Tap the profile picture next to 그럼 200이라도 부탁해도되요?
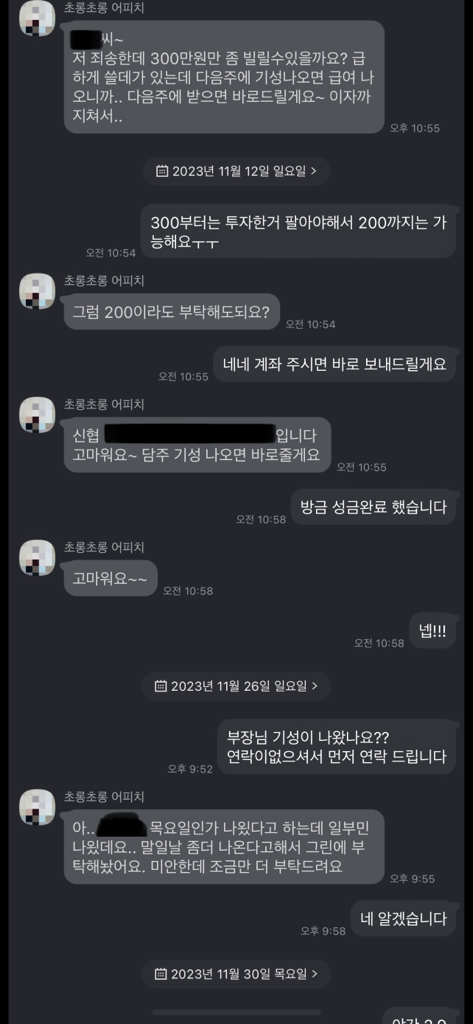473x1024 pixels. point(37,291)
